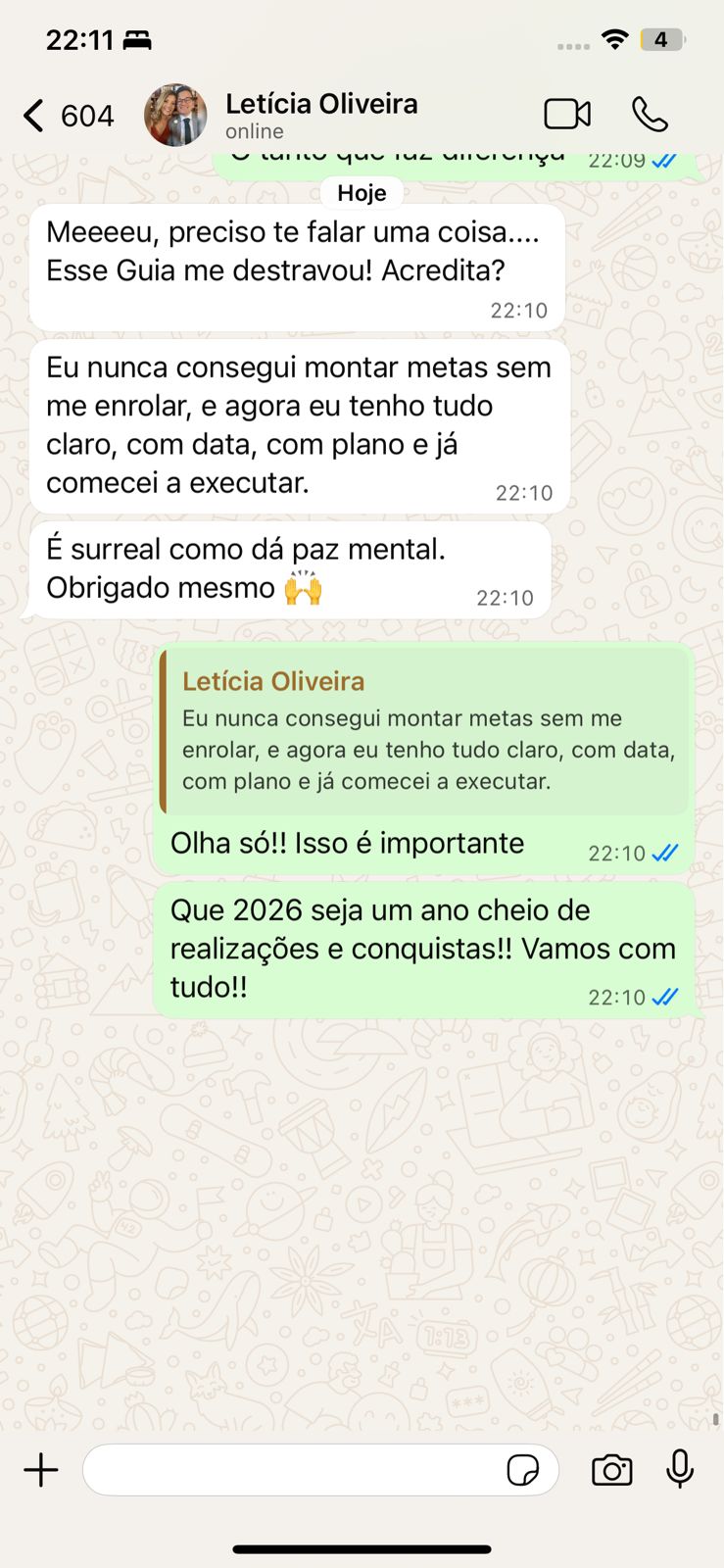Open the attachment plus menu
This screenshot has width=724, height=1568.
click(x=41, y=1470)
